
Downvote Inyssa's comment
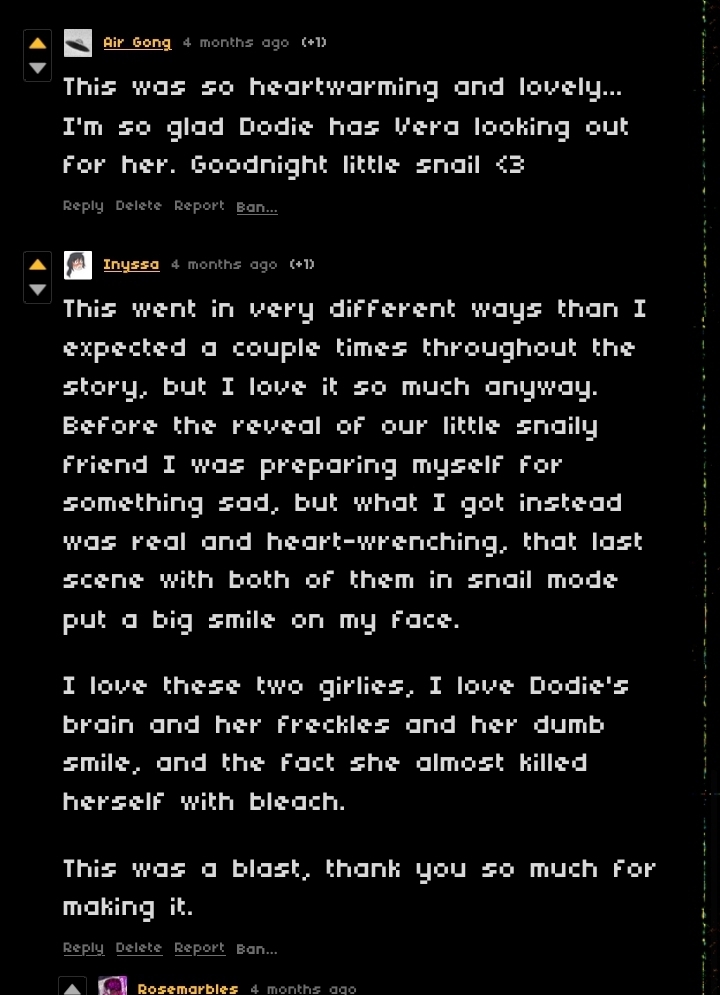click(x=38, y=290)
